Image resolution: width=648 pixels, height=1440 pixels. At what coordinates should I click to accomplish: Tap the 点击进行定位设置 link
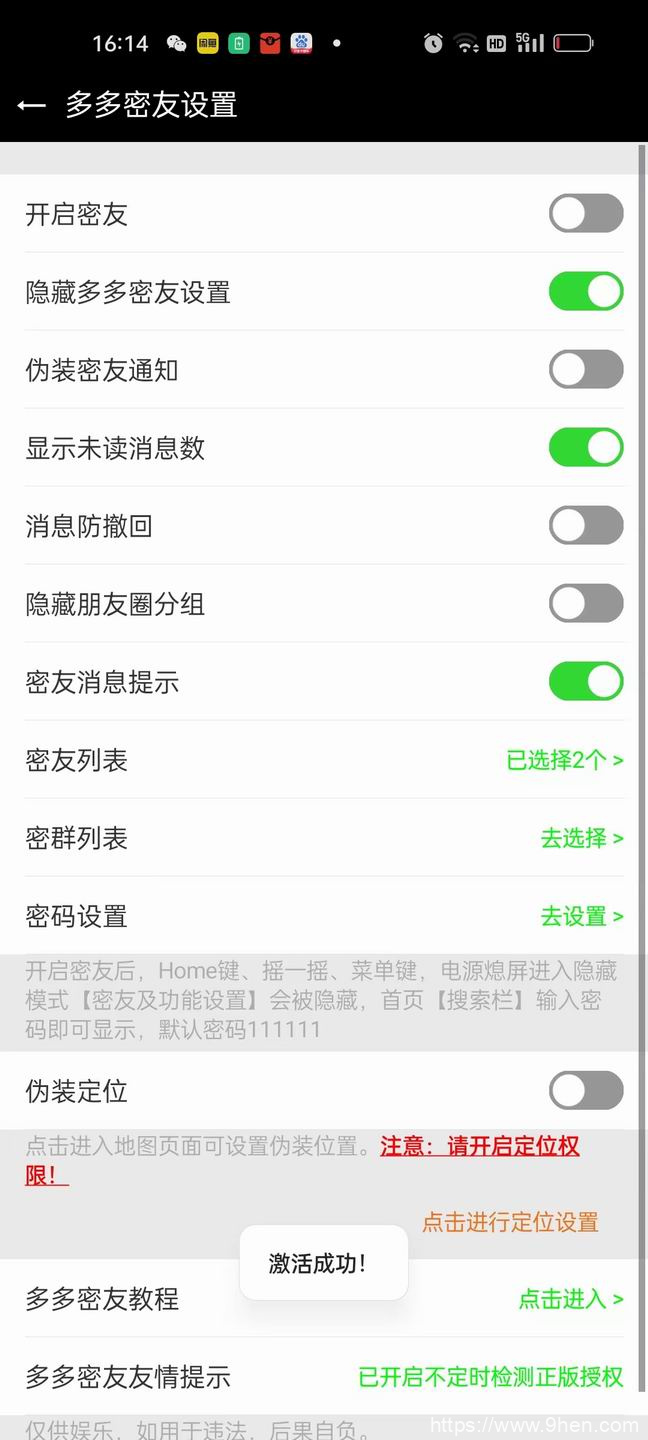coord(510,1222)
